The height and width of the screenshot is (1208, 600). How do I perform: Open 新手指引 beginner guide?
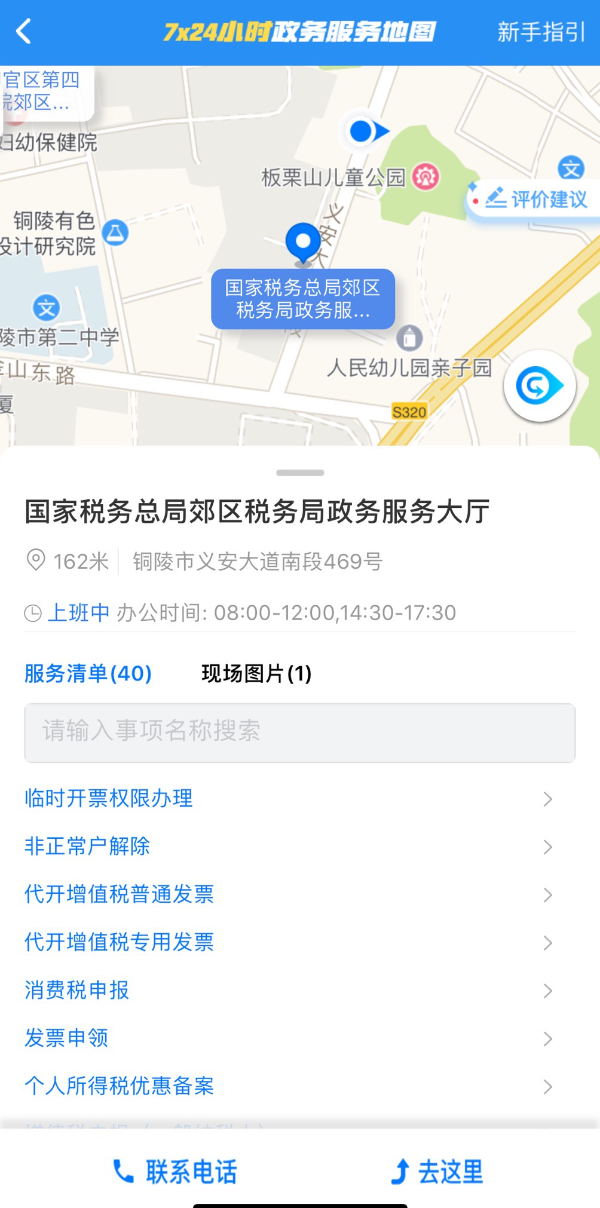click(541, 32)
